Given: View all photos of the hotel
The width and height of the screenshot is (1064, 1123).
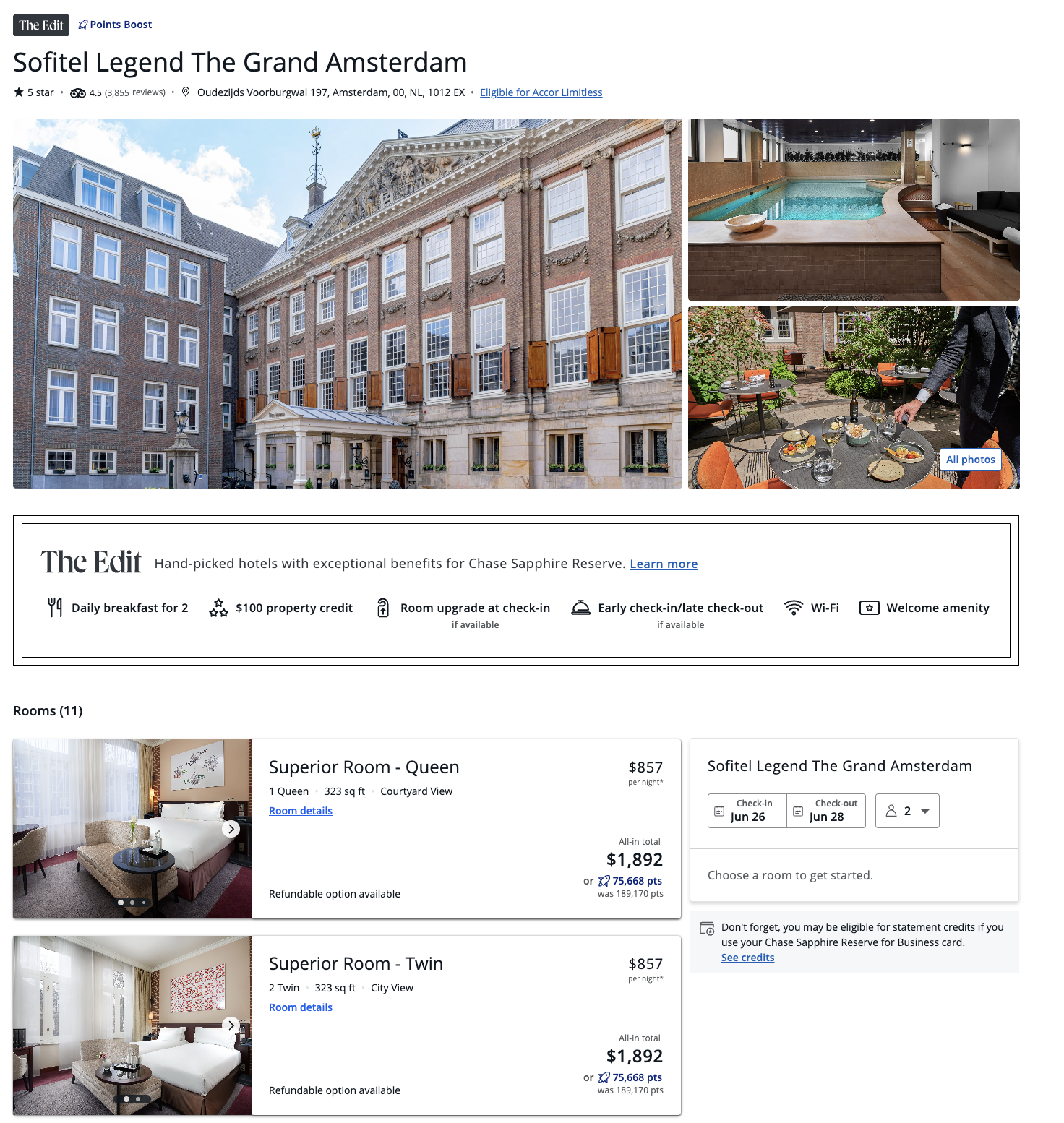Looking at the screenshot, I should click(970, 460).
